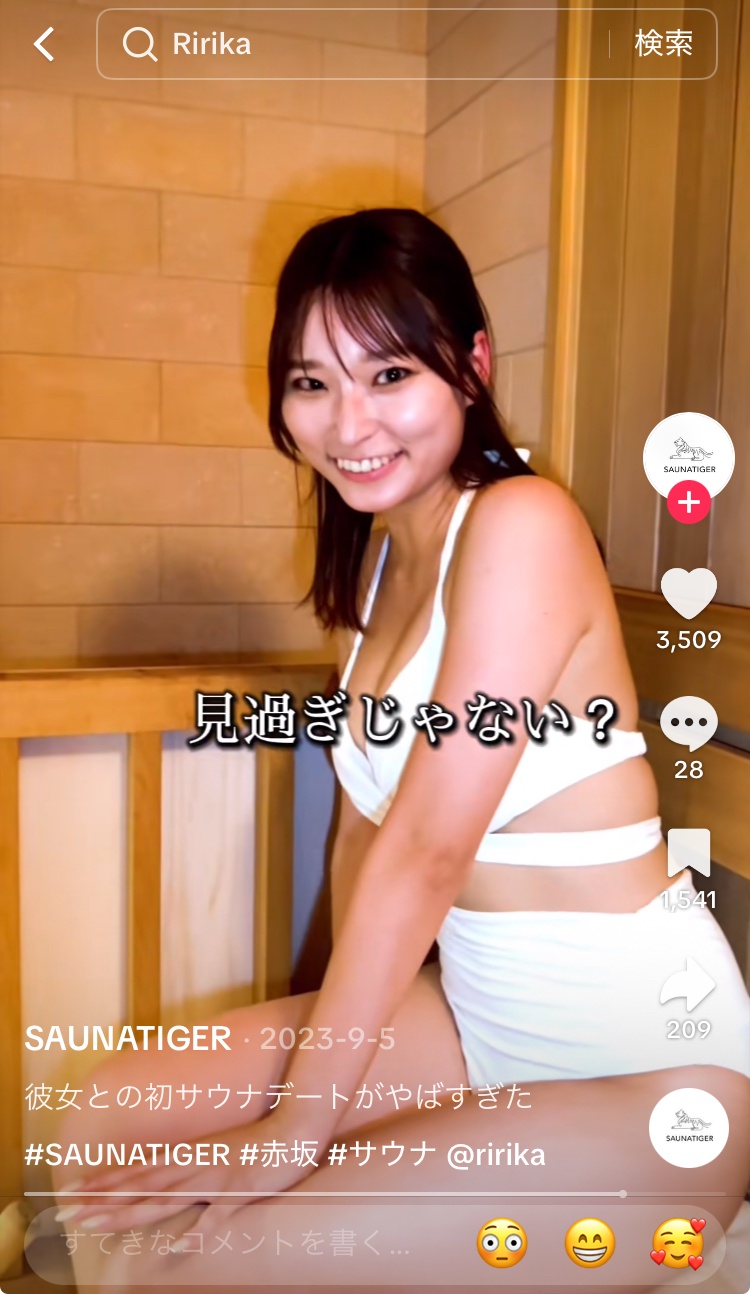Viewport: 750px width, 1294px height.
Task: Open the spinning sound disc
Action: tap(688, 1127)
